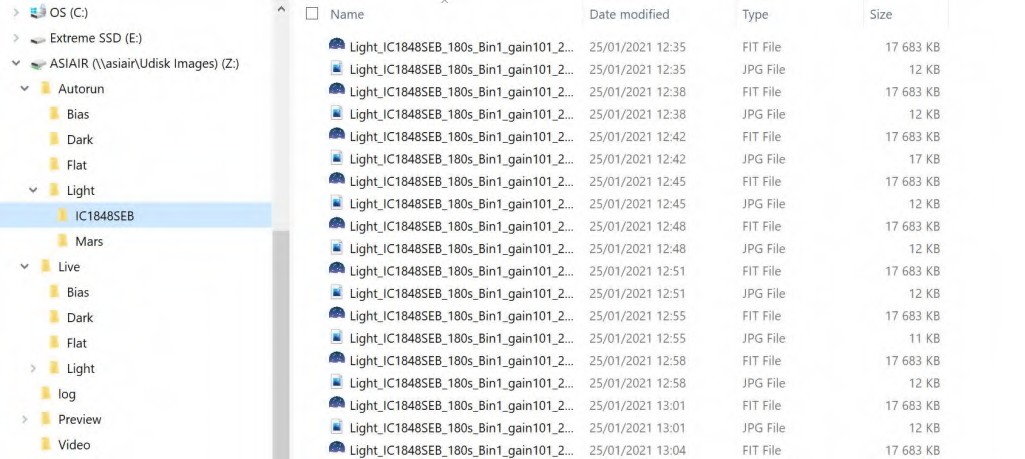Collapse the ASIAIR (Z:) network drive
The image size is (1025, 459).
(x=16, y=63)
